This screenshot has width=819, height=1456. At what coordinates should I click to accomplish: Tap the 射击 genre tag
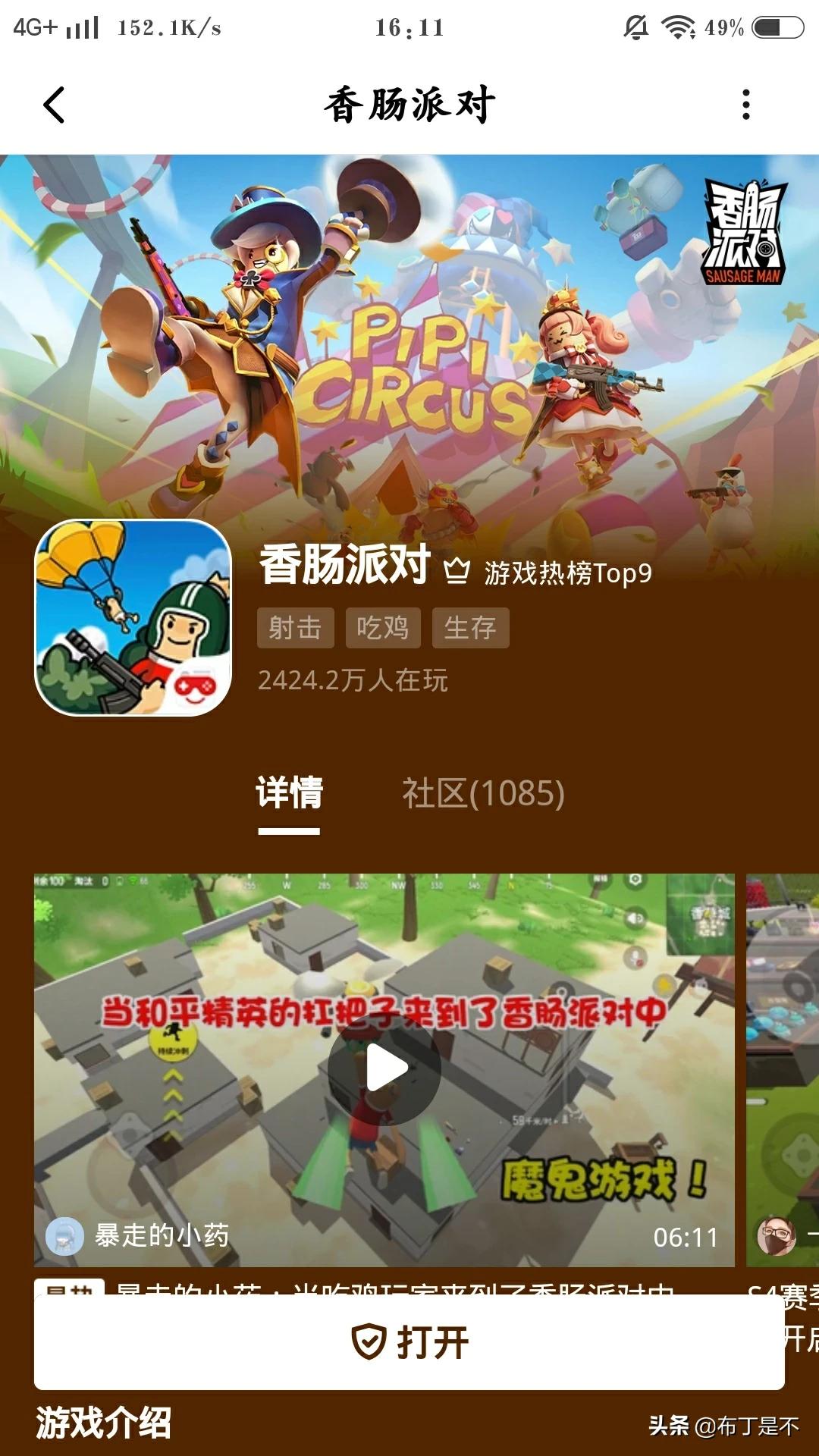295,628
